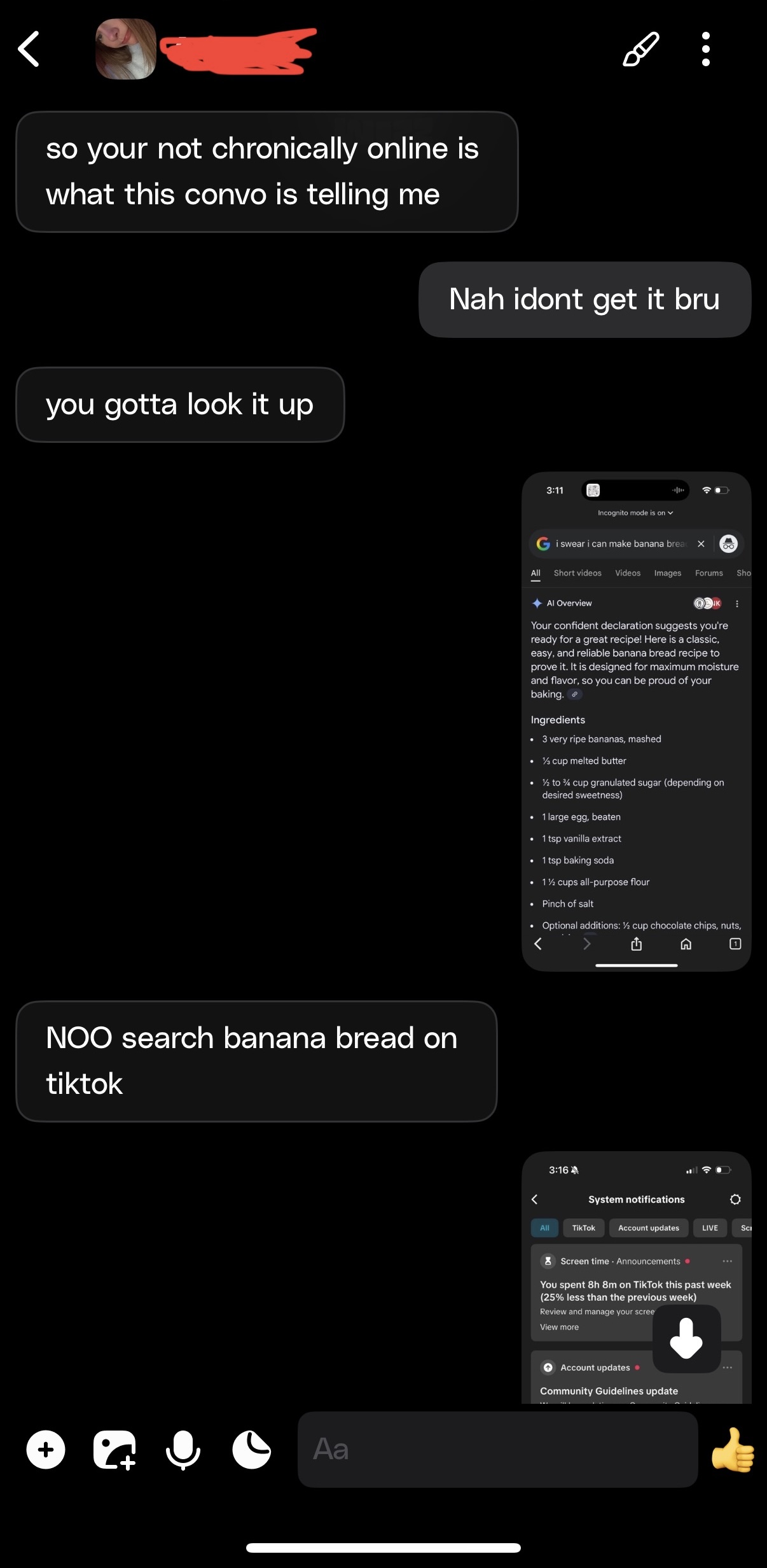Viewport: 767px width, 1568px height.
Task: Jump to the latest messages arrow
Action: pyautogui.click(x=686, y=1338)
